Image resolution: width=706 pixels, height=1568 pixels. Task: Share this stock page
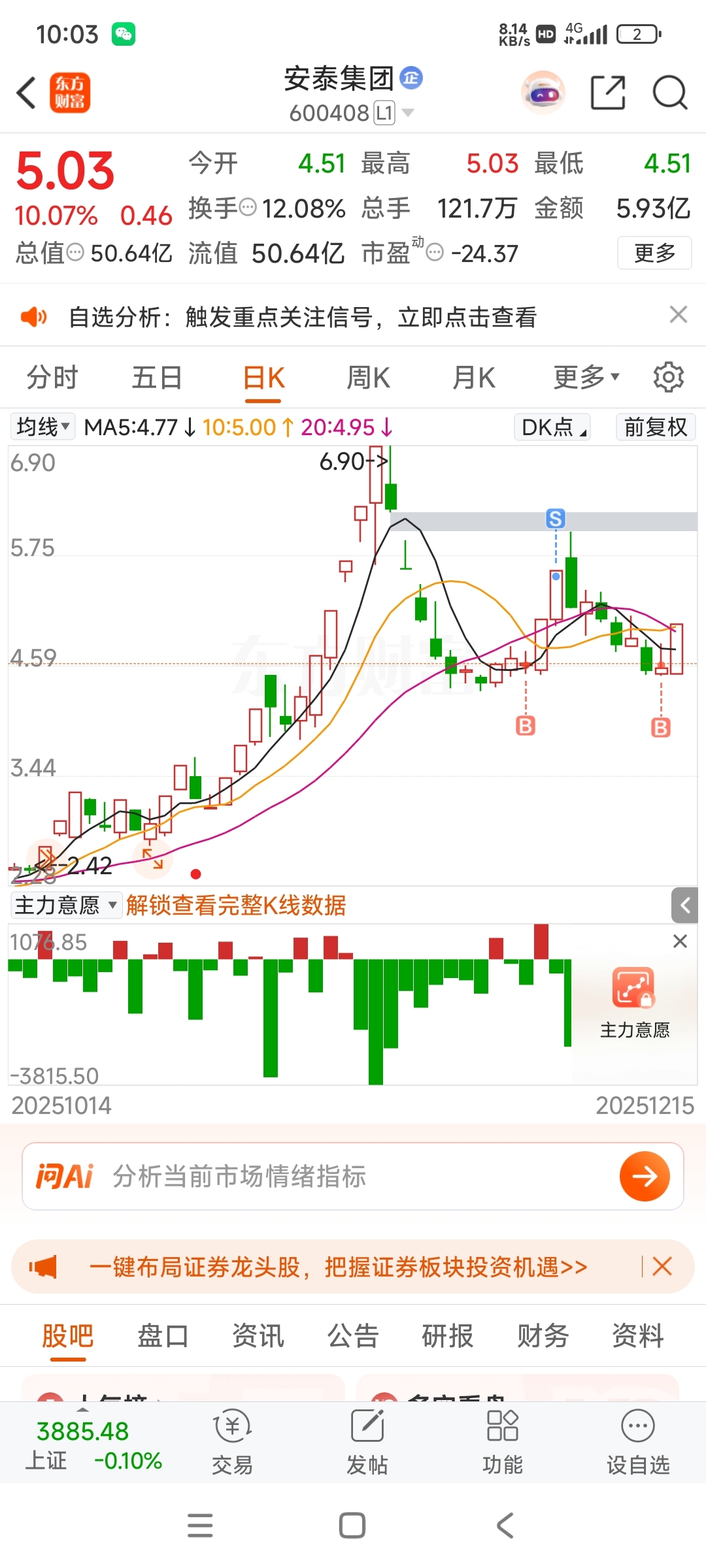pos(608,93)
